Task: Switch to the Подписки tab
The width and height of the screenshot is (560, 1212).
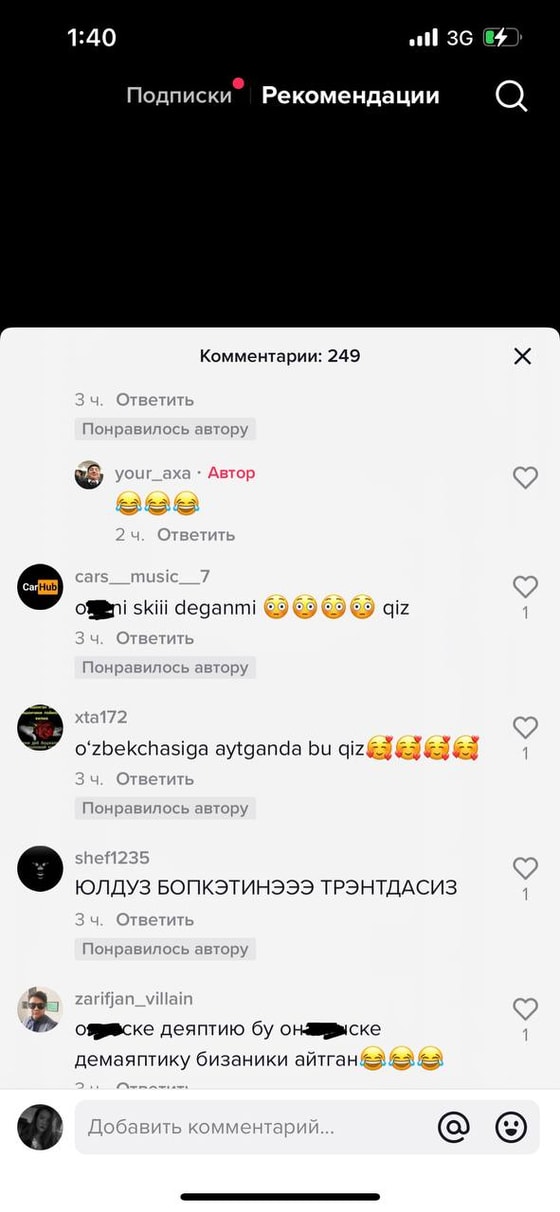Action: click(x=179, y=96)
